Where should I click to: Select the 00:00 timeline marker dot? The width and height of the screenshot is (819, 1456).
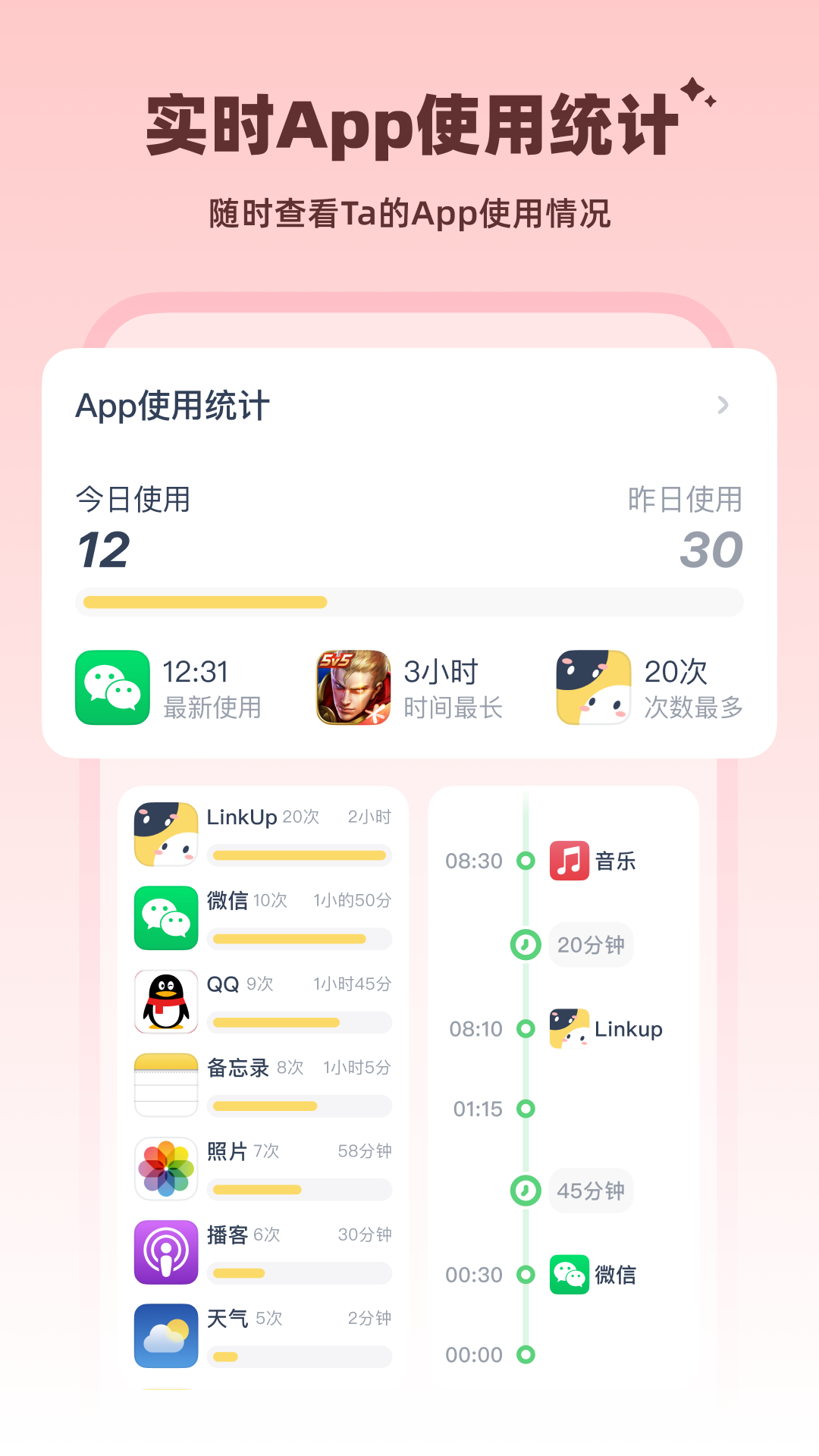click(x=525, y=1354)
